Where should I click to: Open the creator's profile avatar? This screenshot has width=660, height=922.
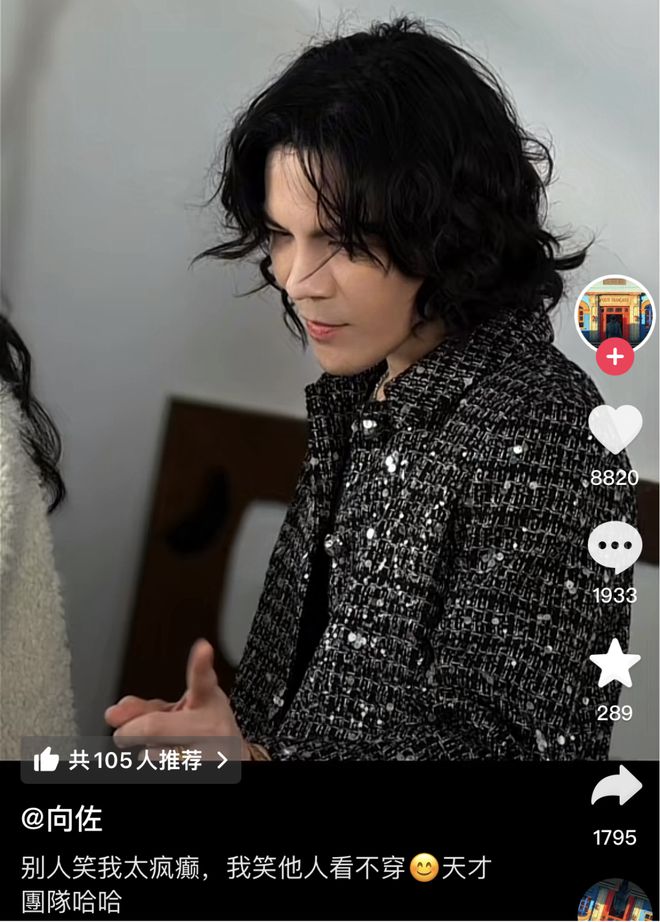click(614, 312)
